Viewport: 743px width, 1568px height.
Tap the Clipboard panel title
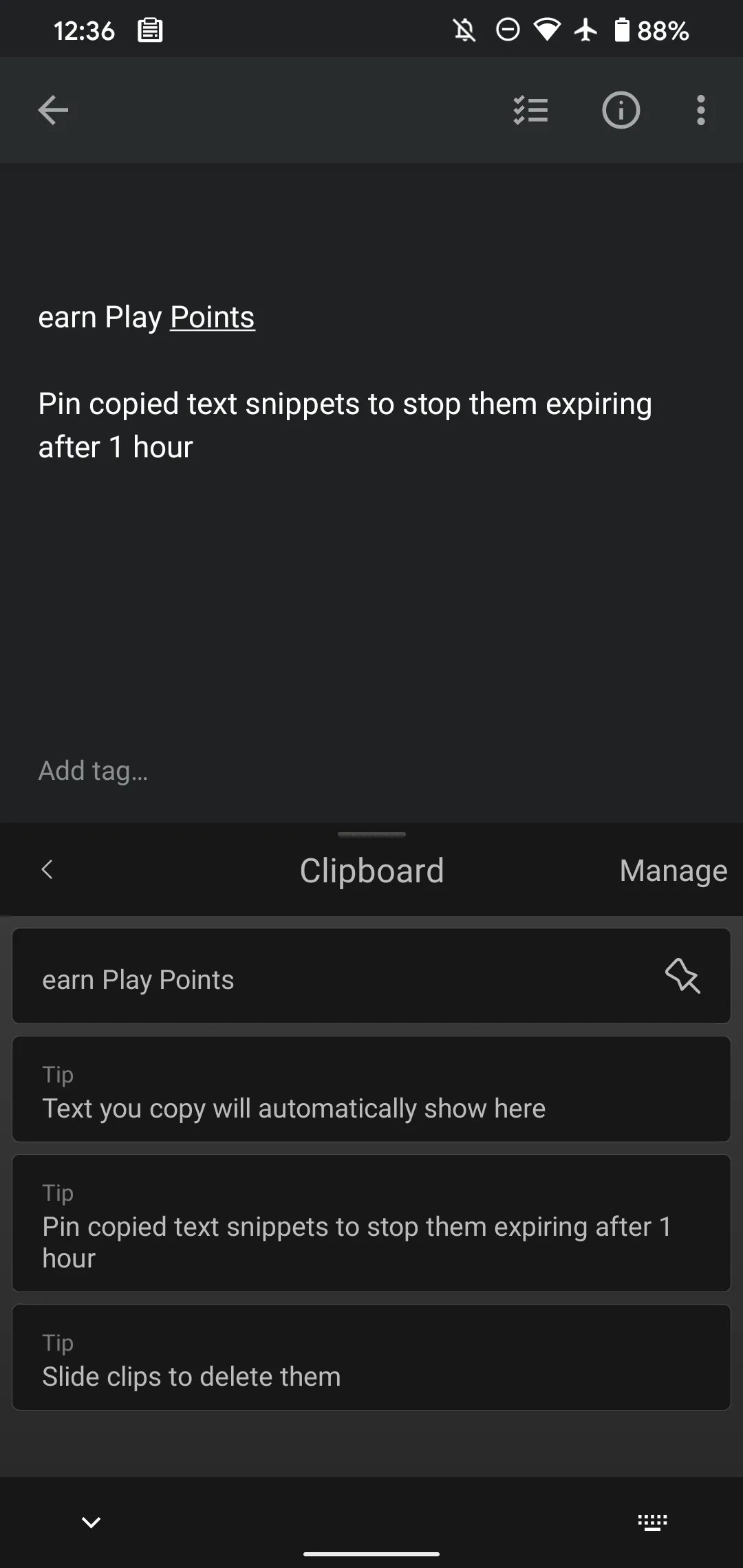point(371,869)
